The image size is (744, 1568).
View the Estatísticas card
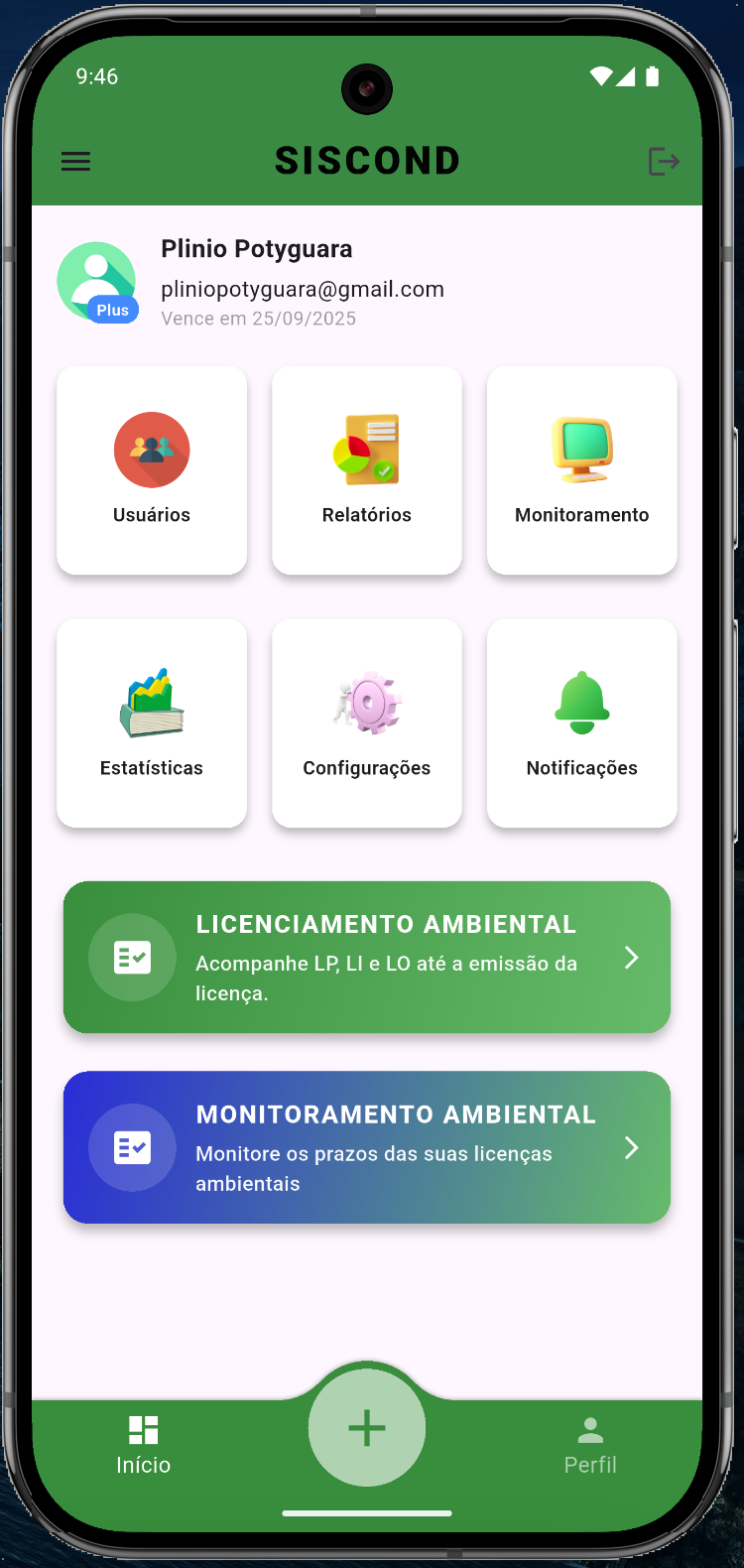click(152, 723)
